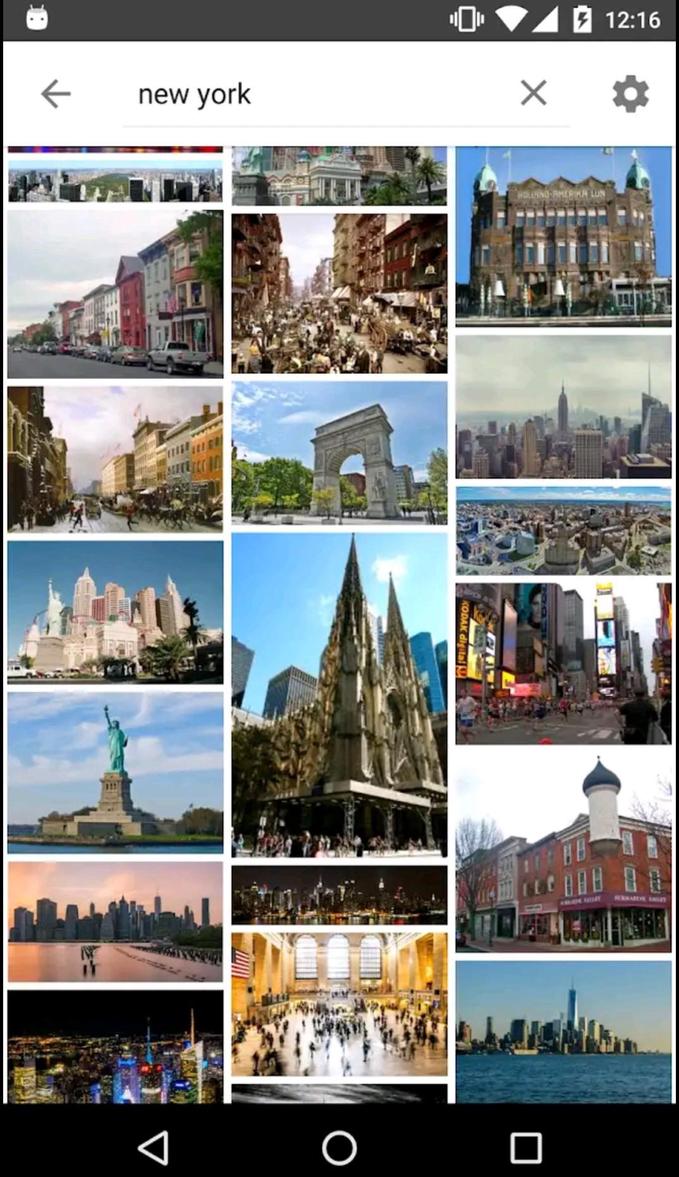
Task: Open the vintage crowded market street photo
Action: pyautogui.click(x=339, y=293)
